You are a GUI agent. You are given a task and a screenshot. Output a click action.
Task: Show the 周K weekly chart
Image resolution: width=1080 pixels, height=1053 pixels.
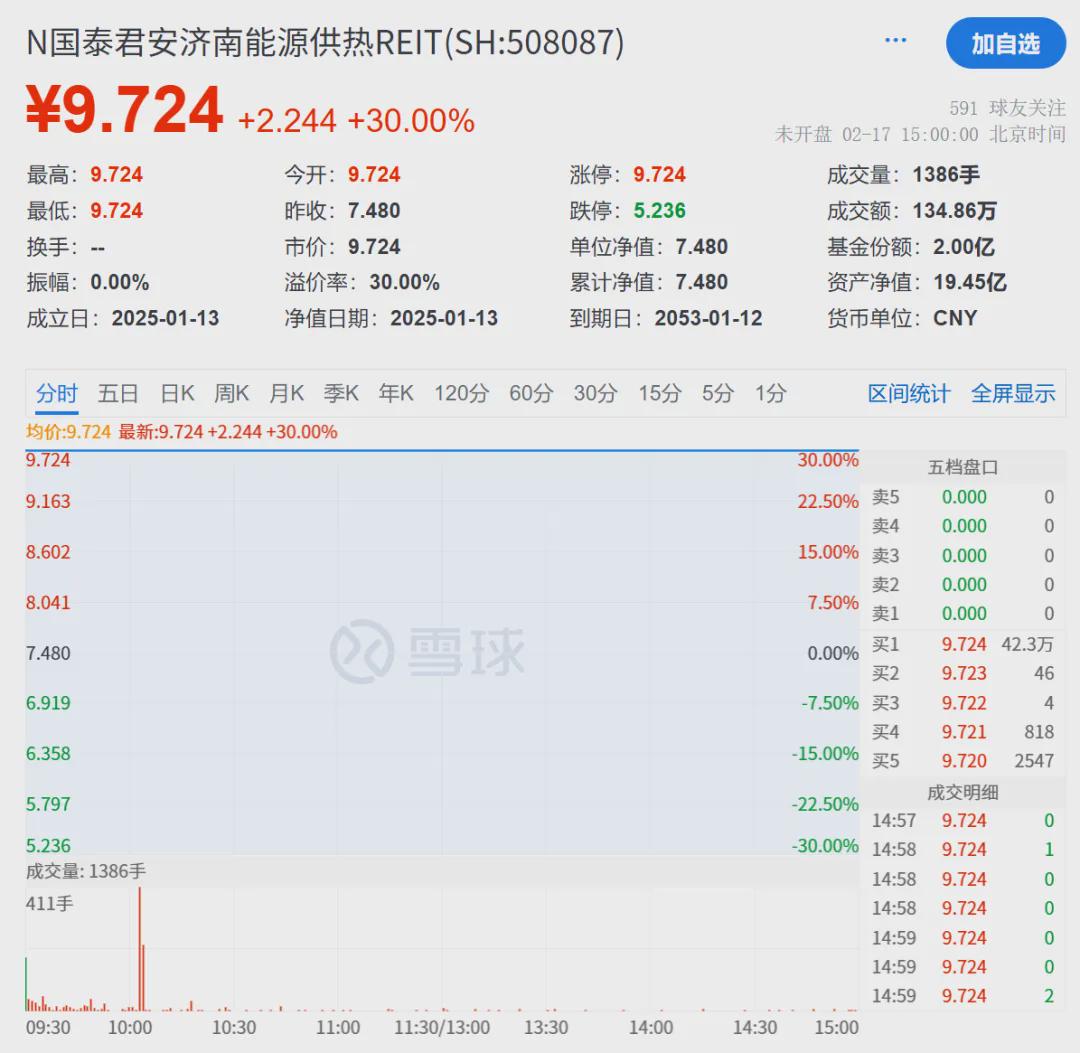tap(231, 393)
